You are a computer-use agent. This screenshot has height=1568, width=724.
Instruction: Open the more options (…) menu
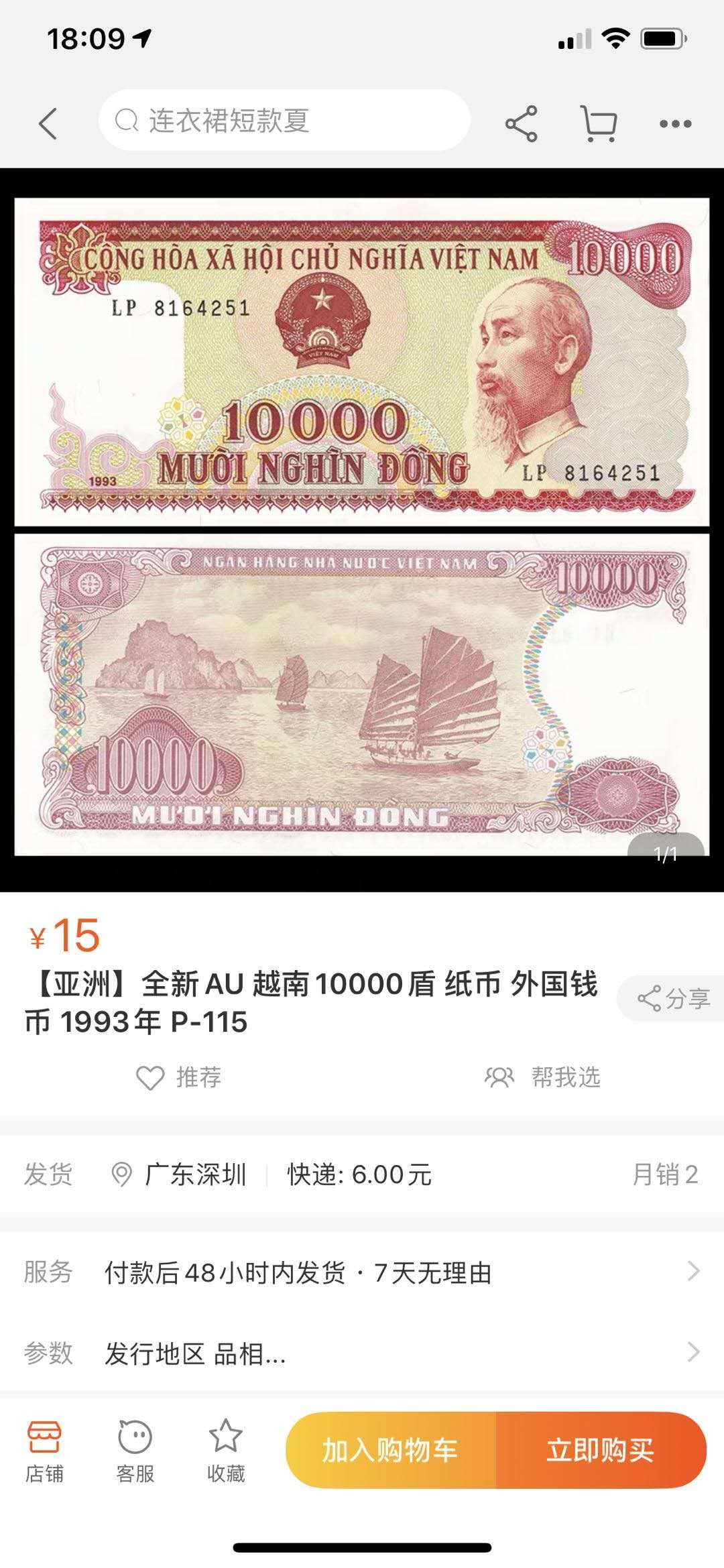[x=675, y=125]
